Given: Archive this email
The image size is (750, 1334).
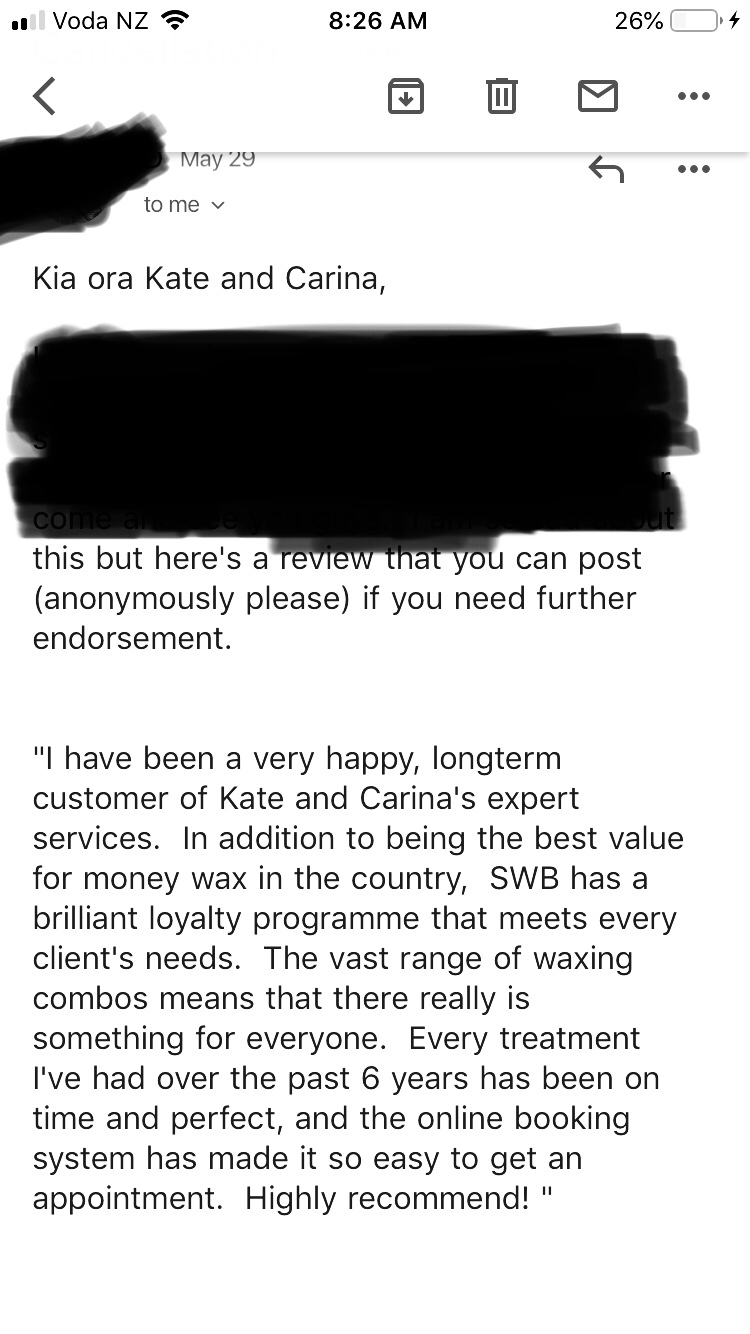Looking at the screenshot, I should coord(405,97).
